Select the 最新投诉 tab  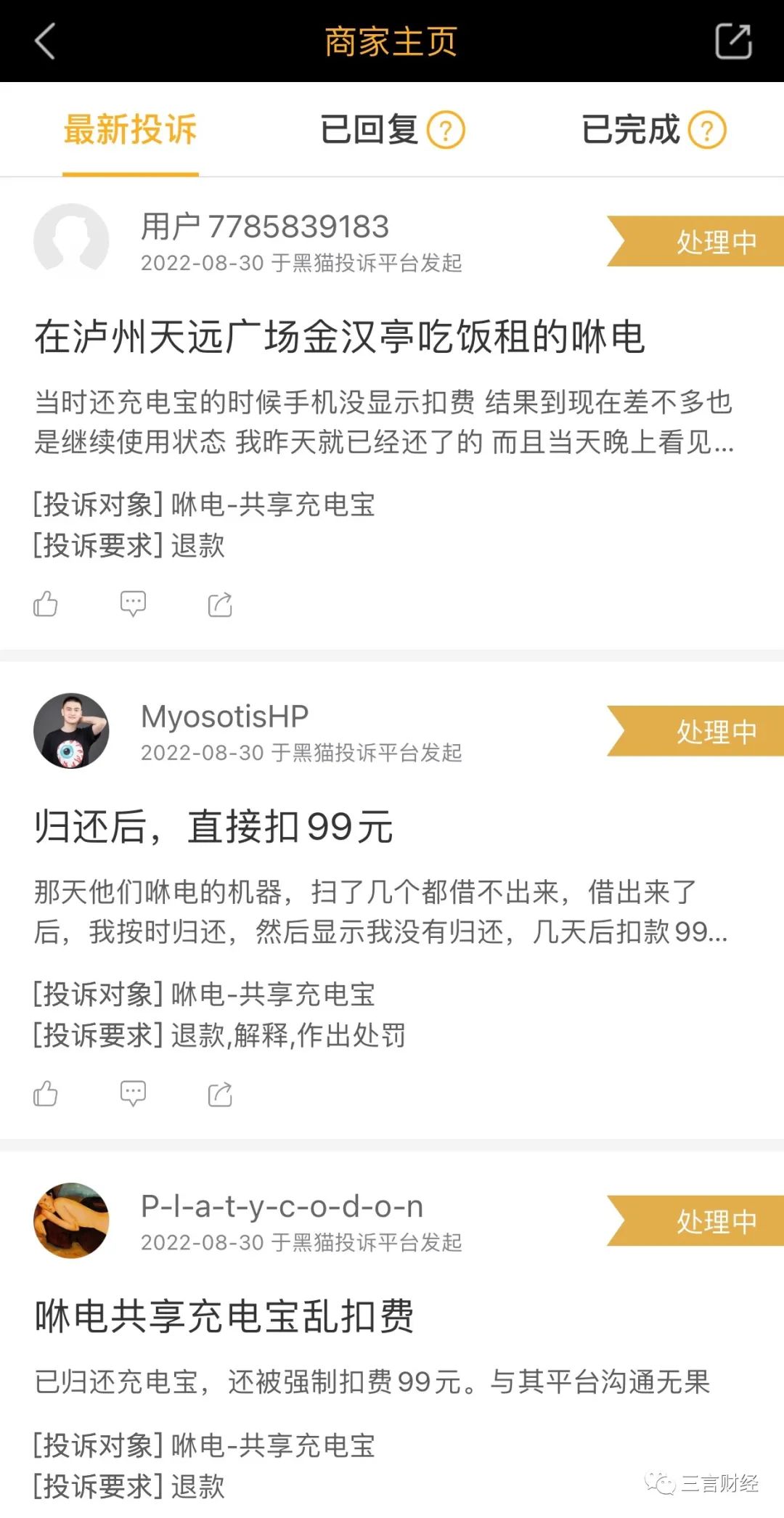coord(131,130)
